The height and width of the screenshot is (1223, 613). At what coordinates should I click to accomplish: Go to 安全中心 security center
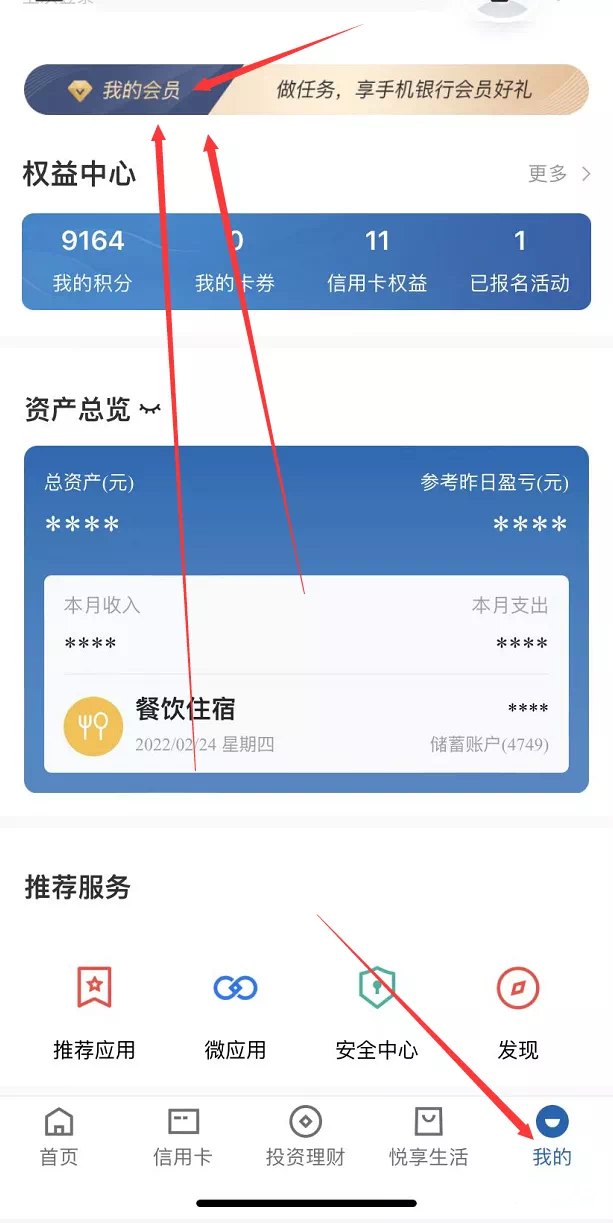click(377, 1012)
